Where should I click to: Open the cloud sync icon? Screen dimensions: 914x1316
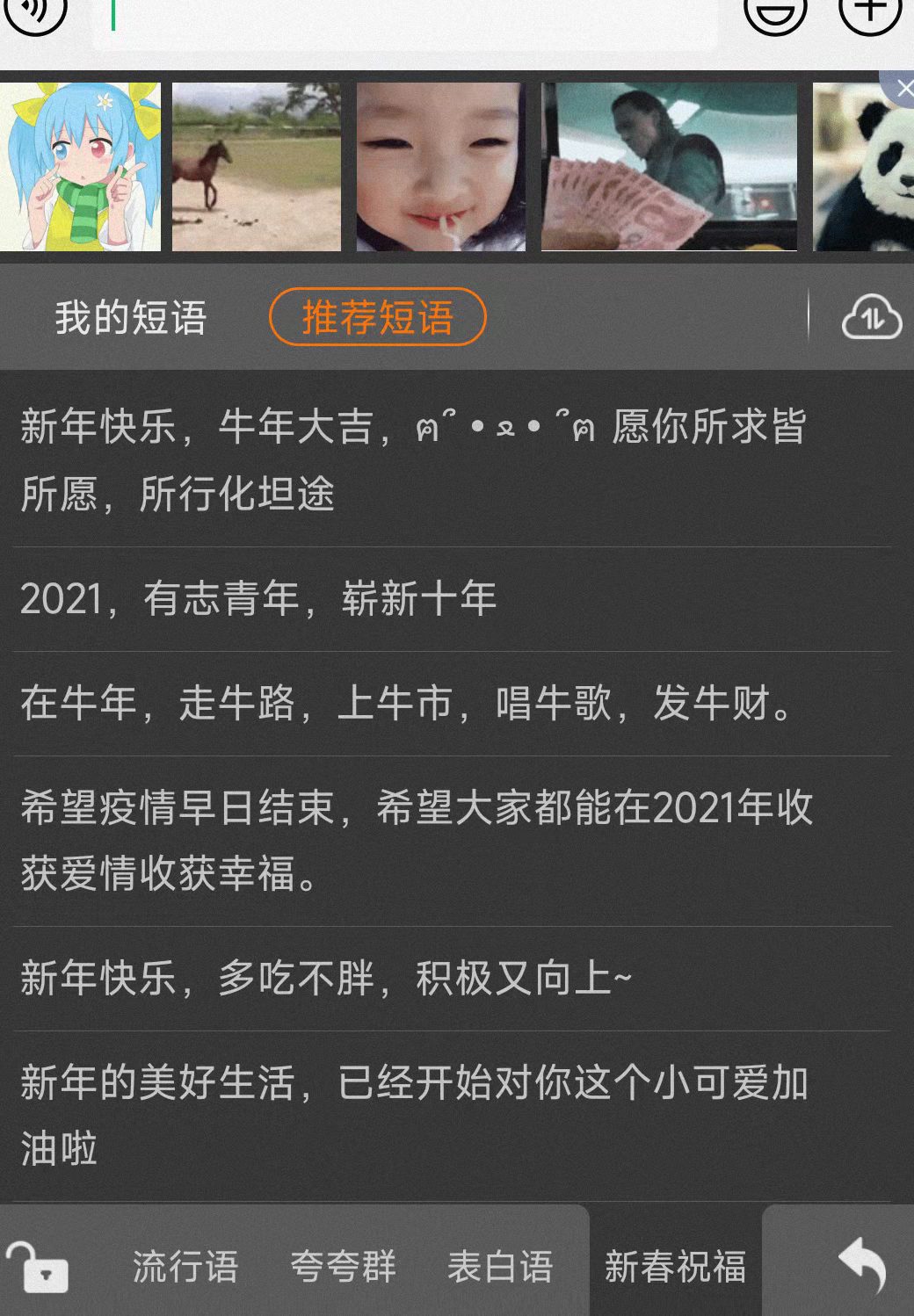pyautogui.click(x=871, y=318)
